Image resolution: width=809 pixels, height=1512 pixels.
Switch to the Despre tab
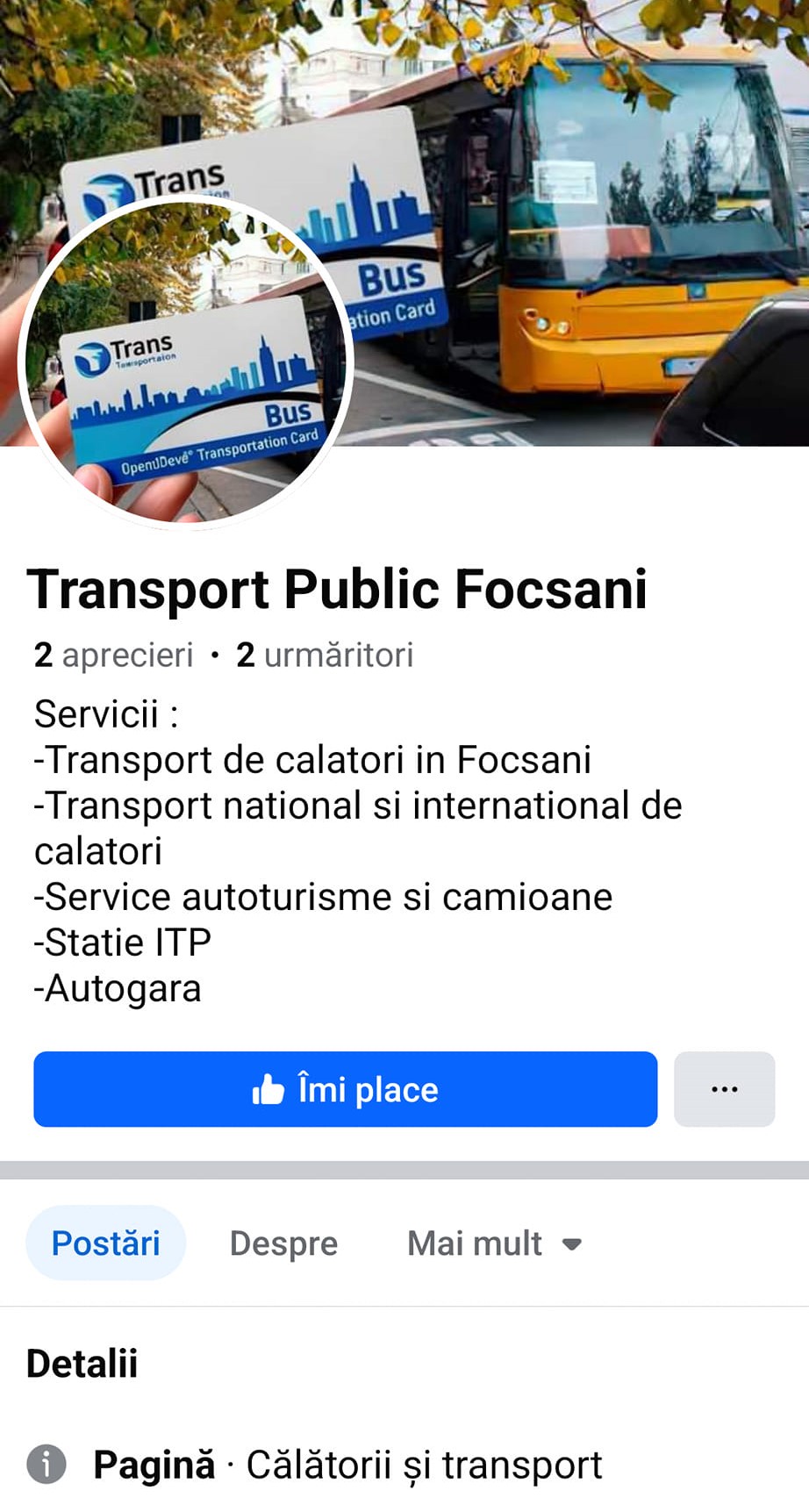(283, 1243)
